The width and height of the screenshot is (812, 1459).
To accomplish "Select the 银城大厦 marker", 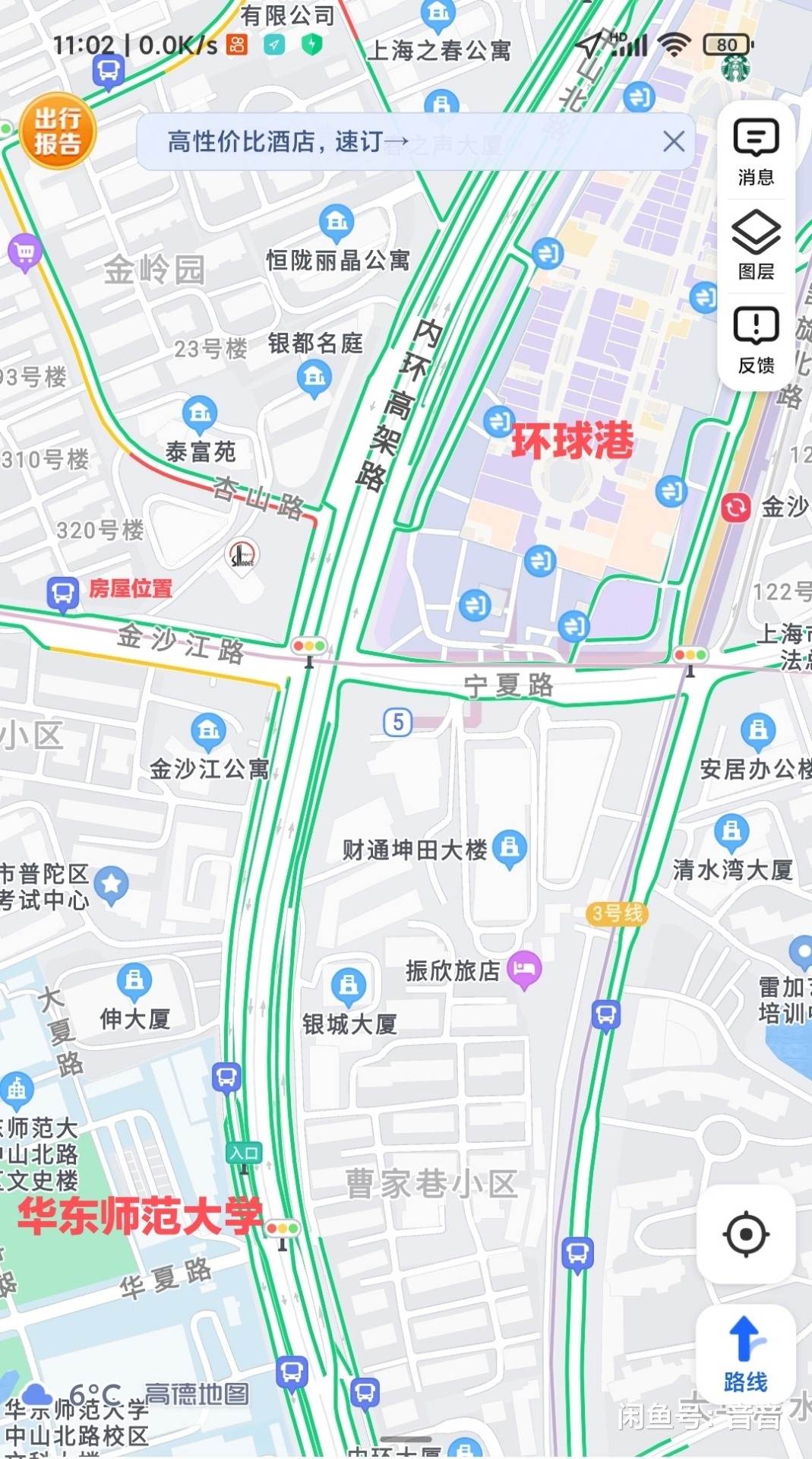I will [349, 985].
